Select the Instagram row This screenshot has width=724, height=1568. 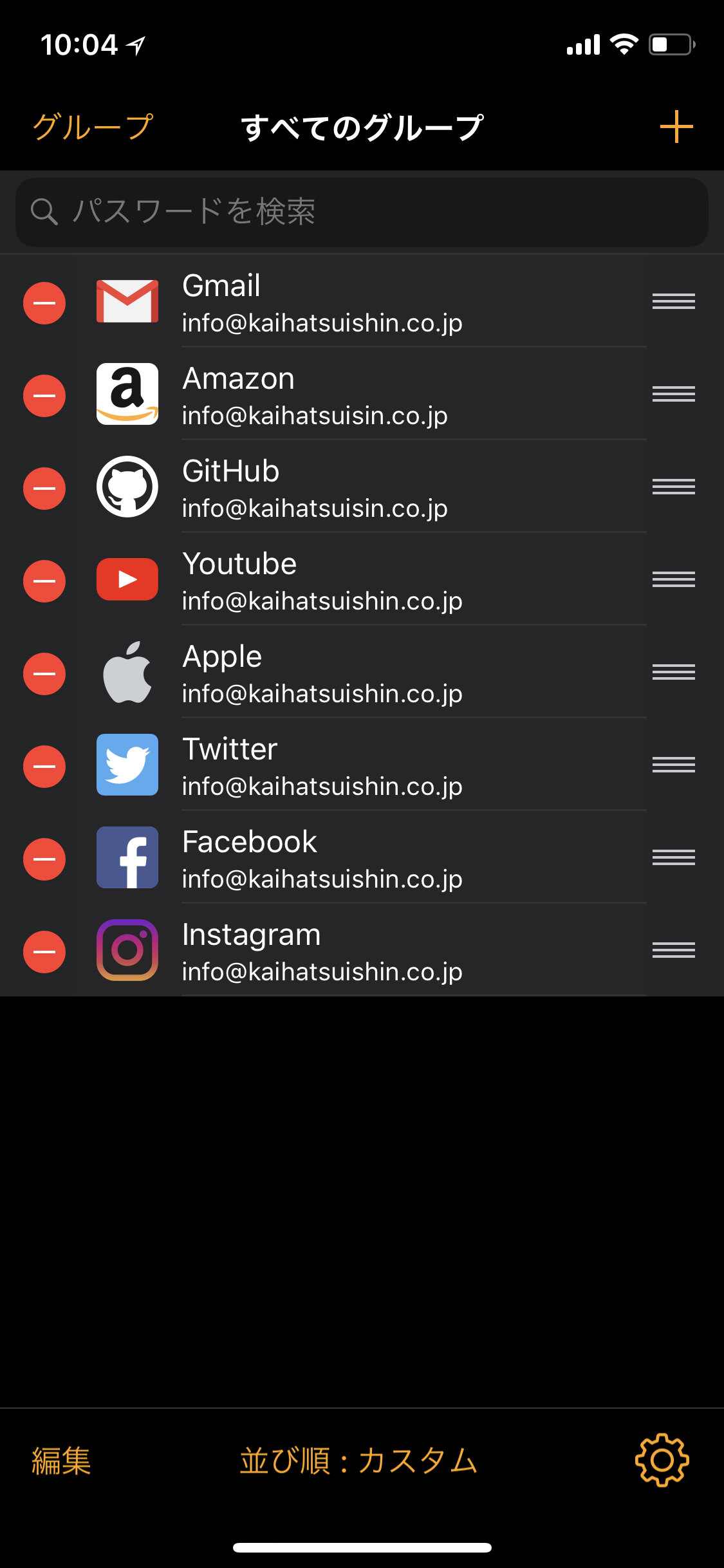(x=362, y=951)
